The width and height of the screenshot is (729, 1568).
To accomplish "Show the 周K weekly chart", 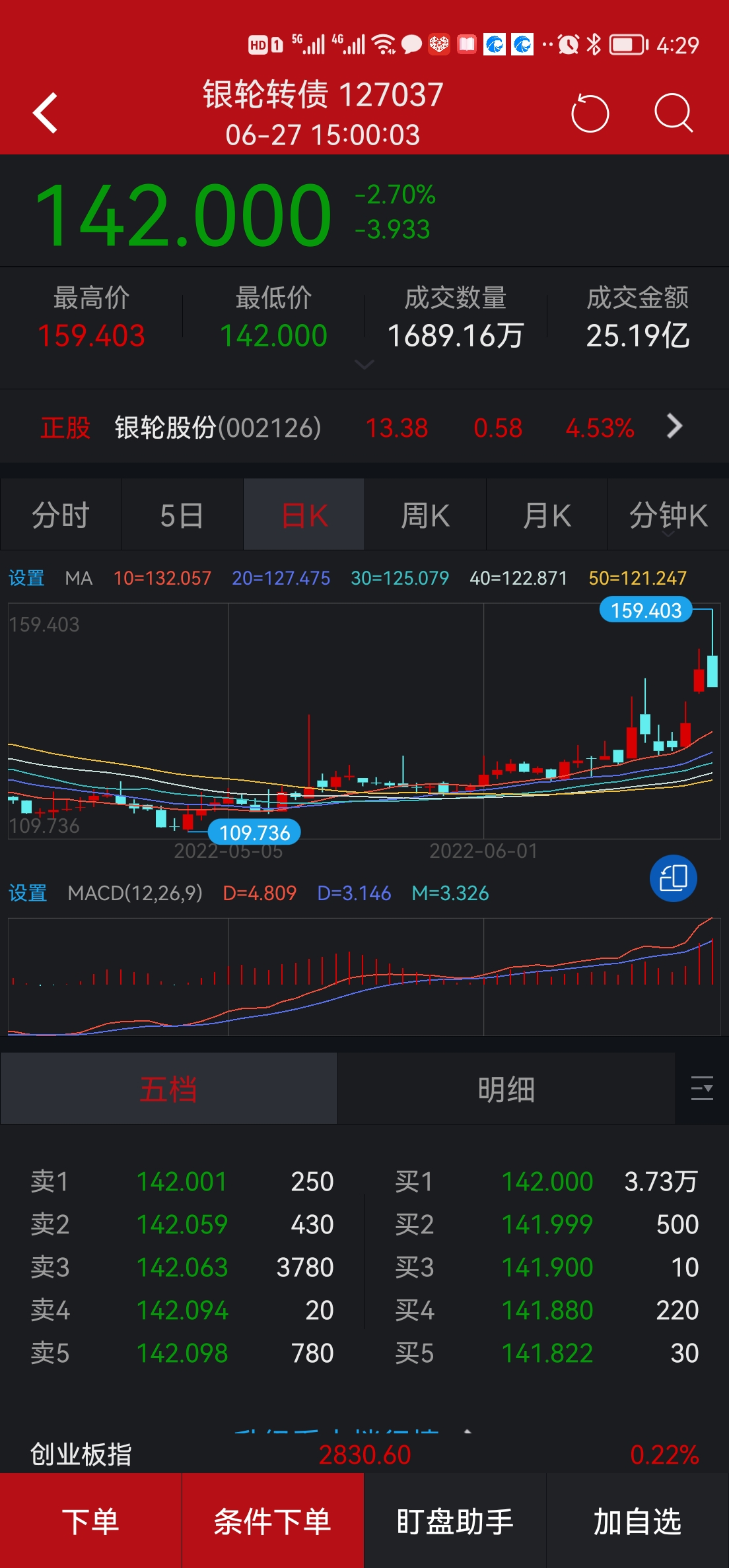I will pyautogui.click(x=425, y=515).
